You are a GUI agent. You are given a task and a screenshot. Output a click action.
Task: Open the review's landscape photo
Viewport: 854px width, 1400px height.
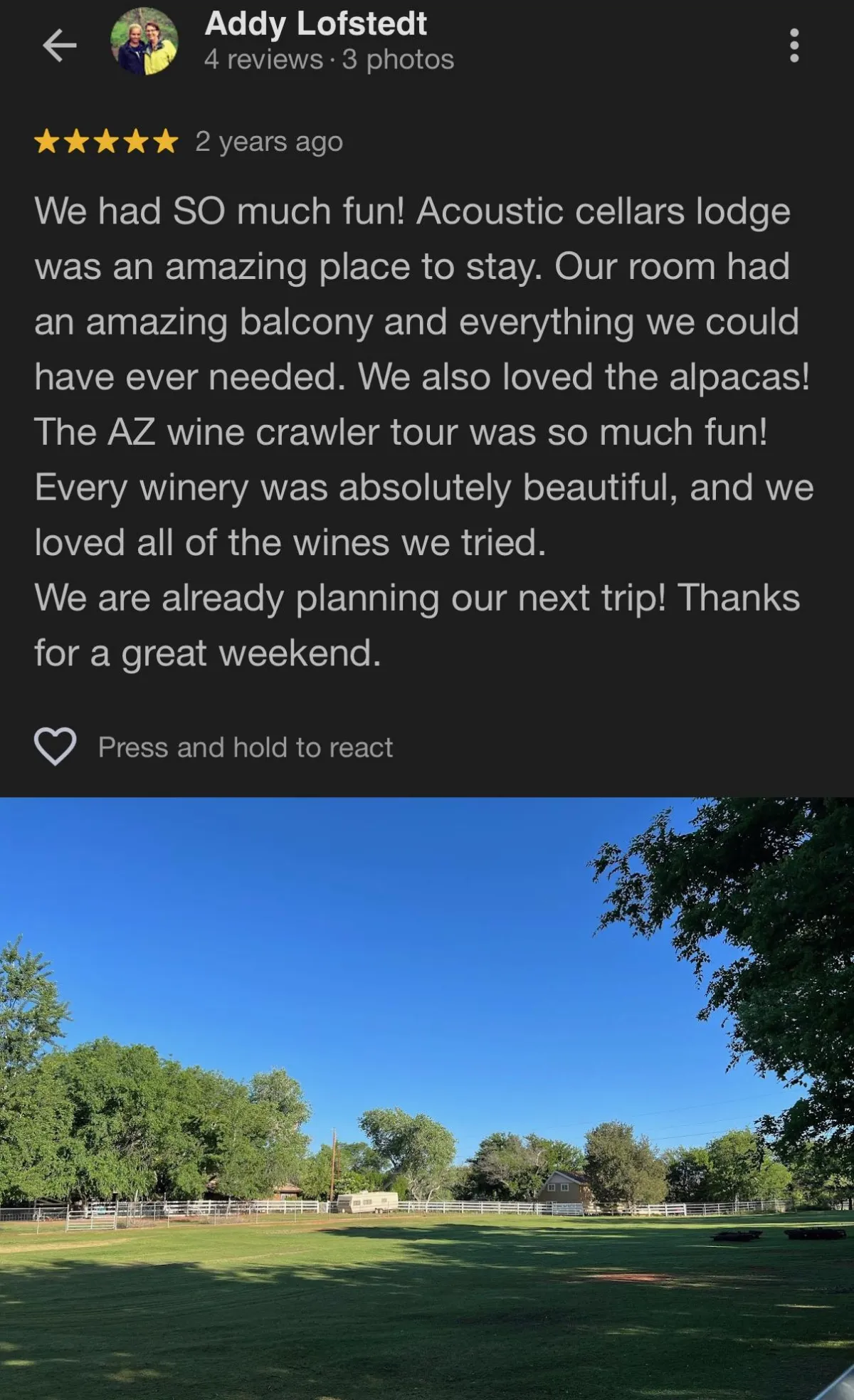[x=427, y=1098]
